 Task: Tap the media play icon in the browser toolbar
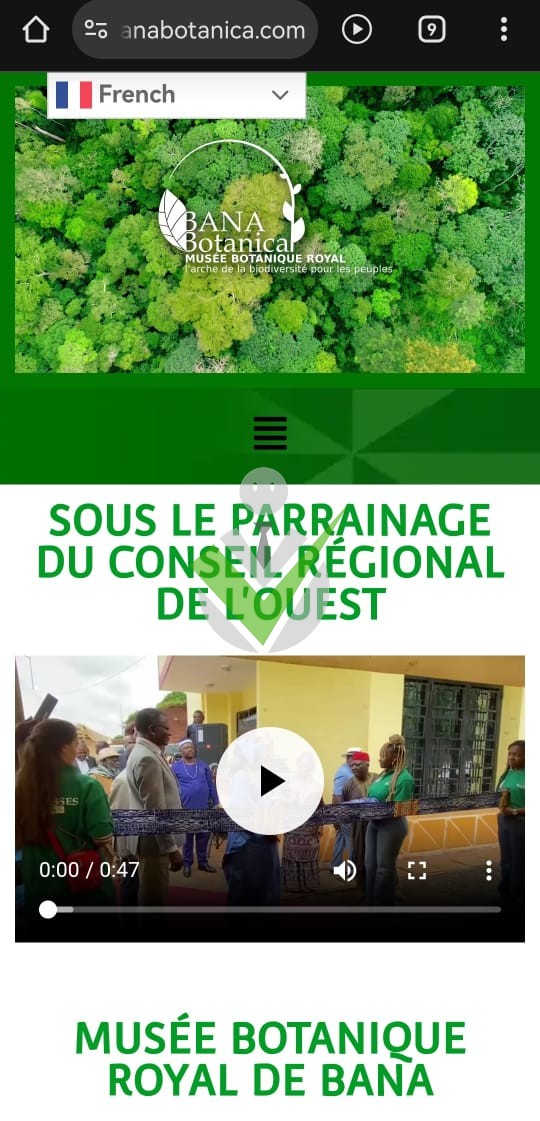pyautogui.click(x=357, y=30)
